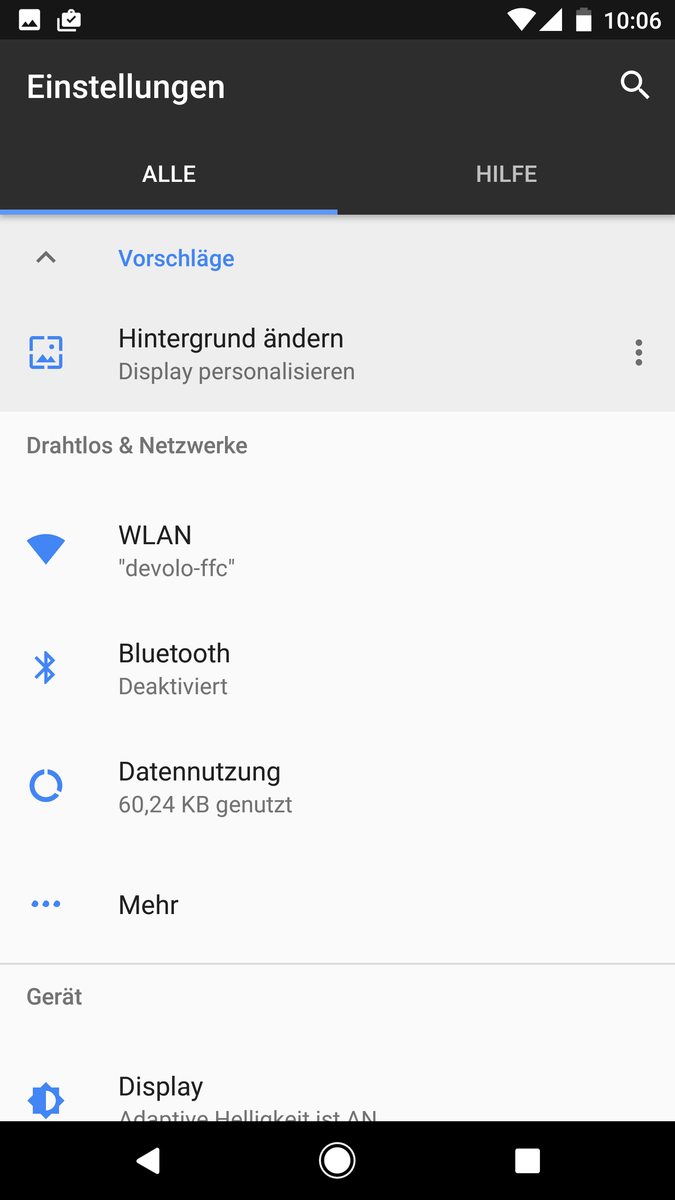Return to the home screen
This screenshot has height=1200, width=675.
point(337,1160)
